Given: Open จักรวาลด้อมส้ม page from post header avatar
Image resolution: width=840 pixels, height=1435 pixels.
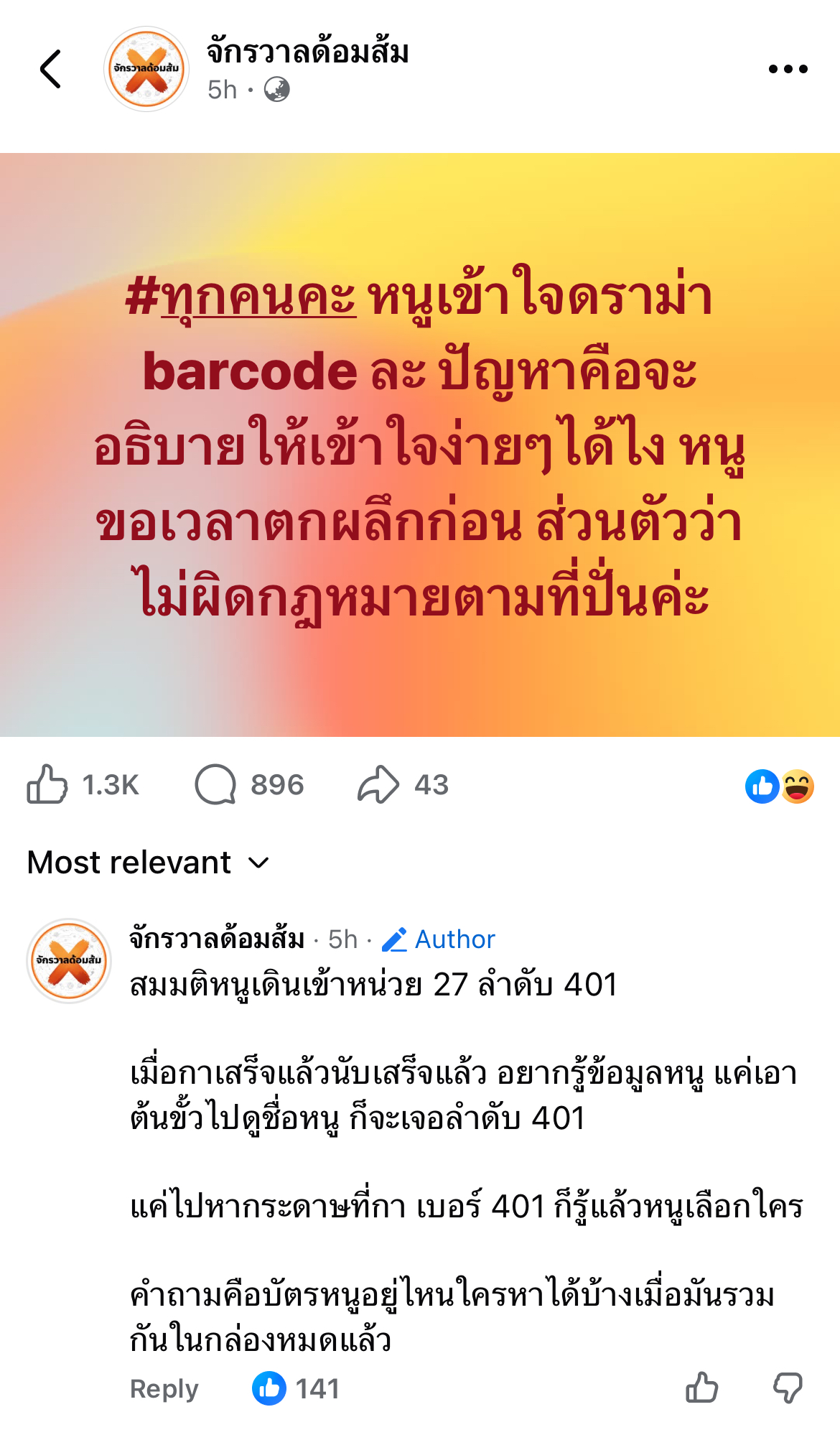Looking at the screenshot, I should pyautogui.click(x=146, y=69).
